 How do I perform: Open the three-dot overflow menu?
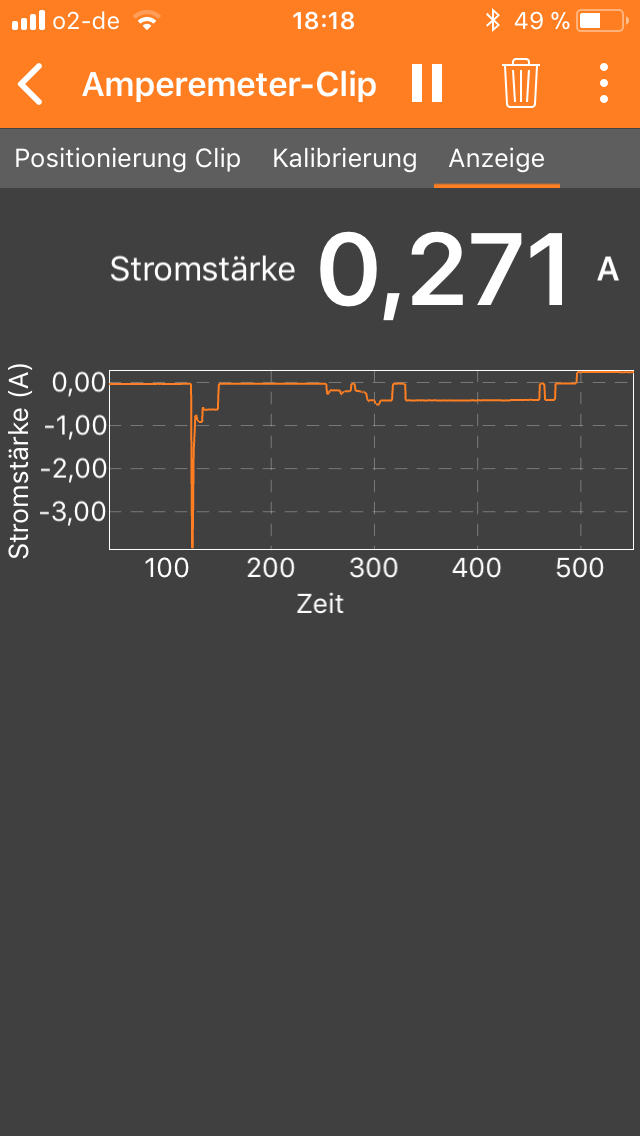click(603, 83)
